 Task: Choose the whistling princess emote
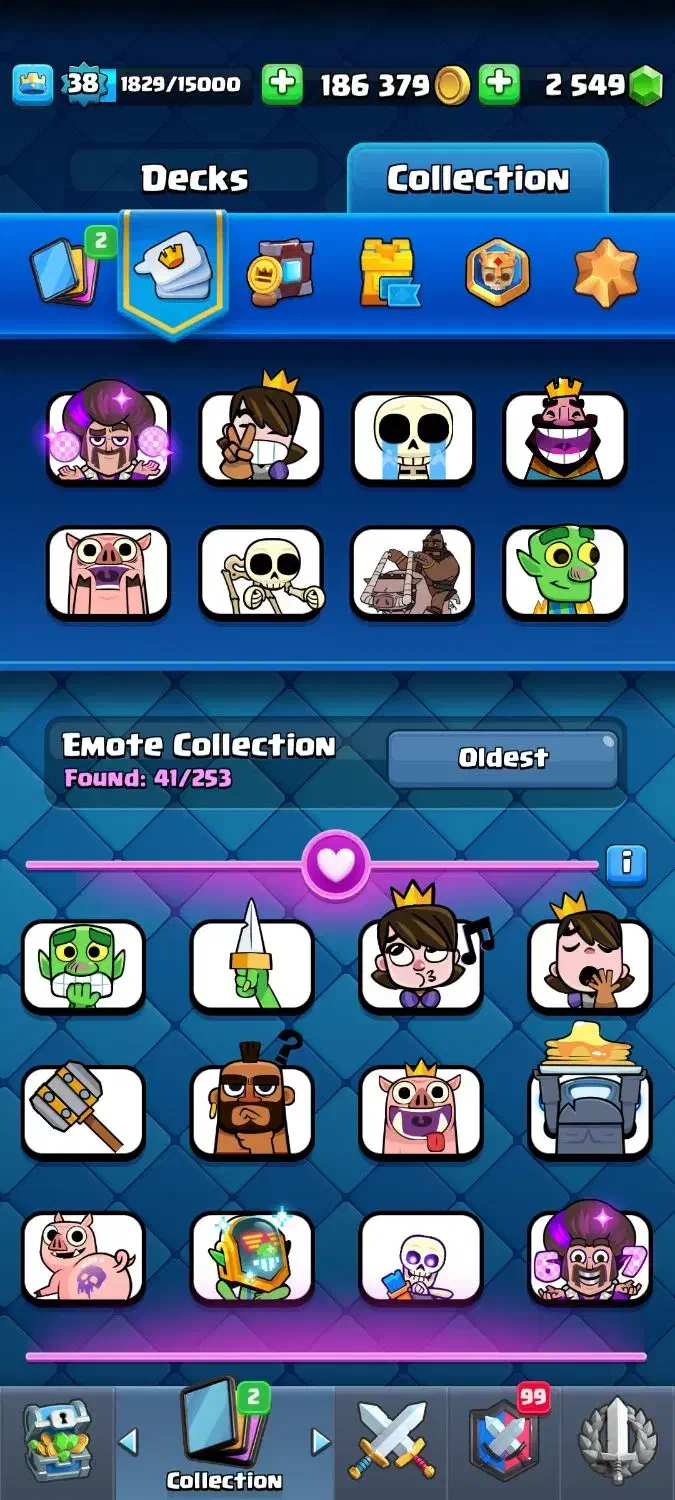pyautogui.click(x=421, y=962)
